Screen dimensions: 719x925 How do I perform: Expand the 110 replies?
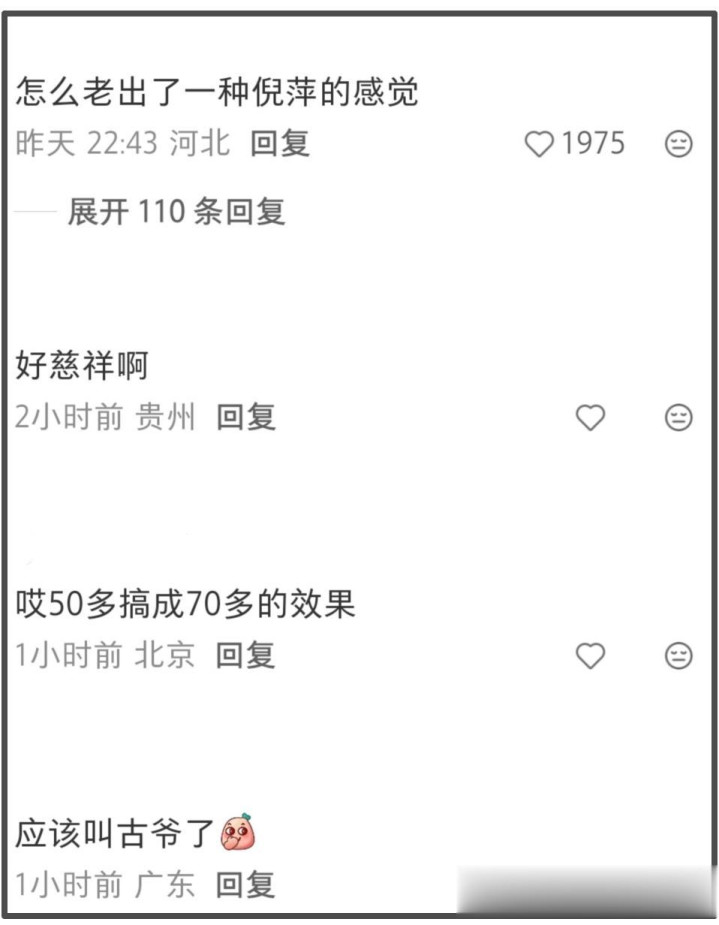coord(176,212)
